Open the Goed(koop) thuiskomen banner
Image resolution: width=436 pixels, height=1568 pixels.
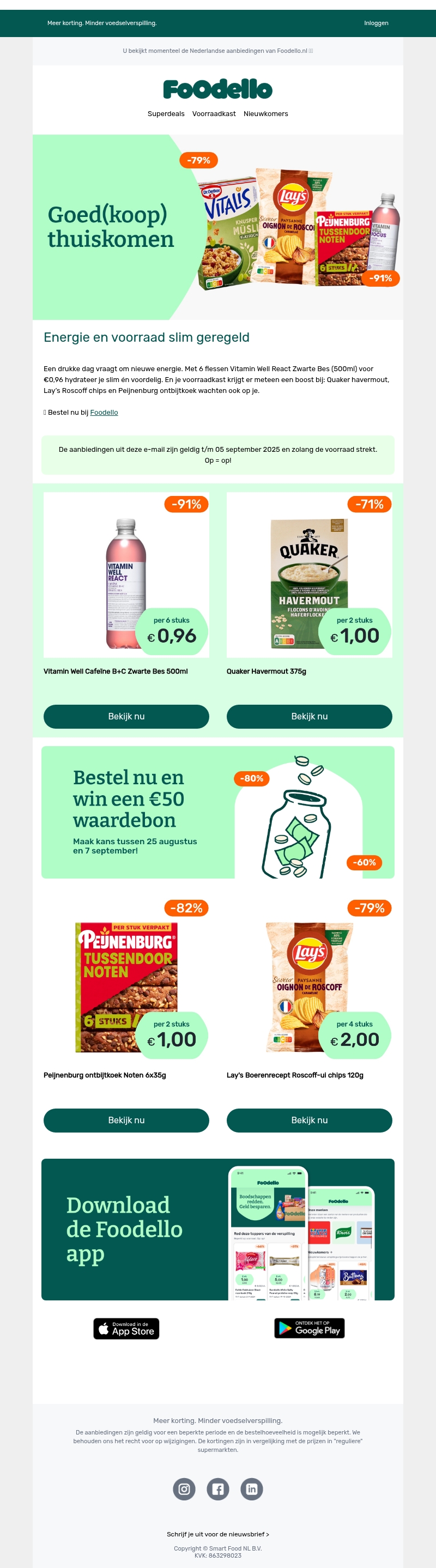pyautogui.click(x=217, y=227)
